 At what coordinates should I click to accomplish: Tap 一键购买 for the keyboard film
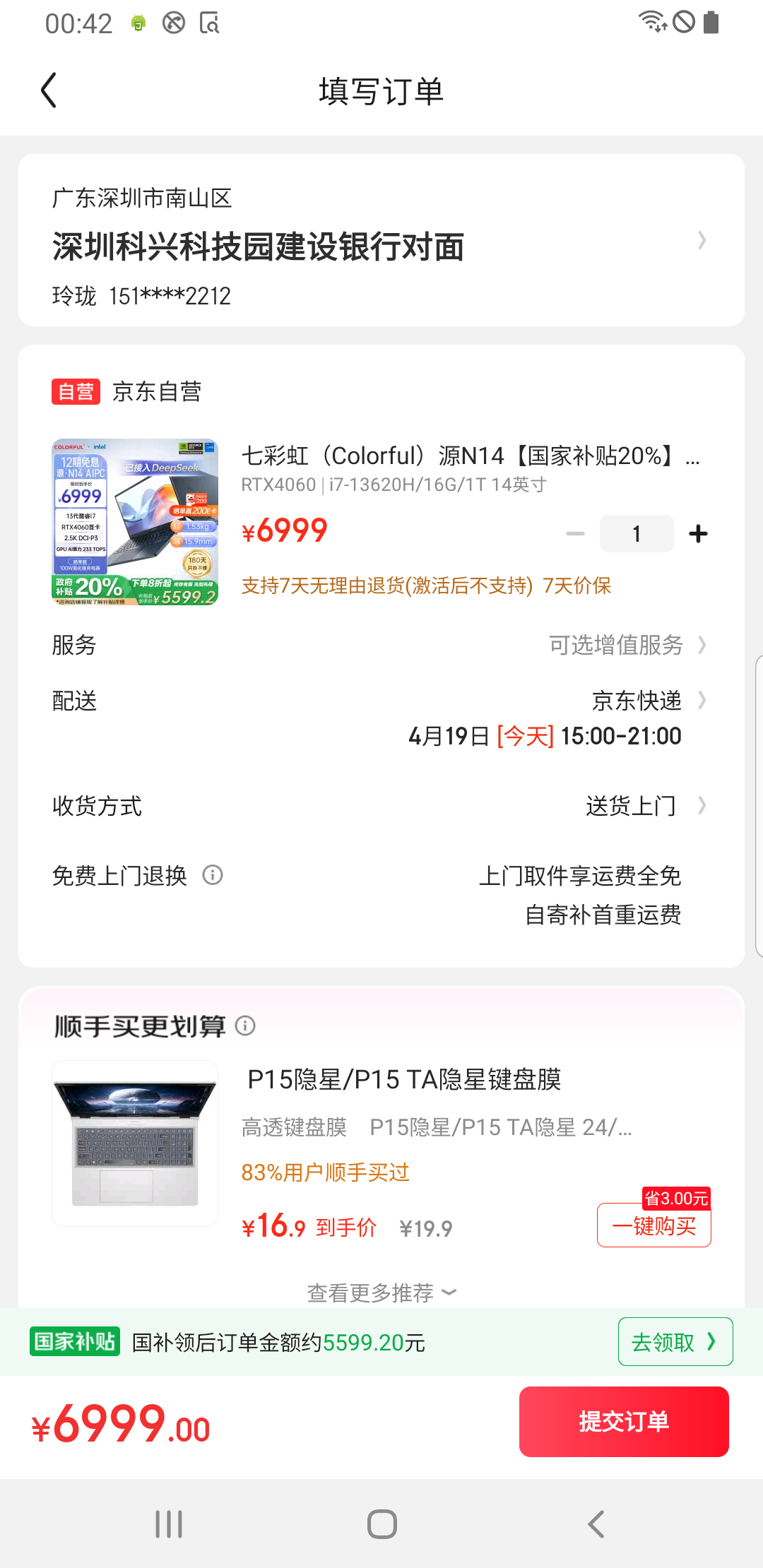[654, 1225]
